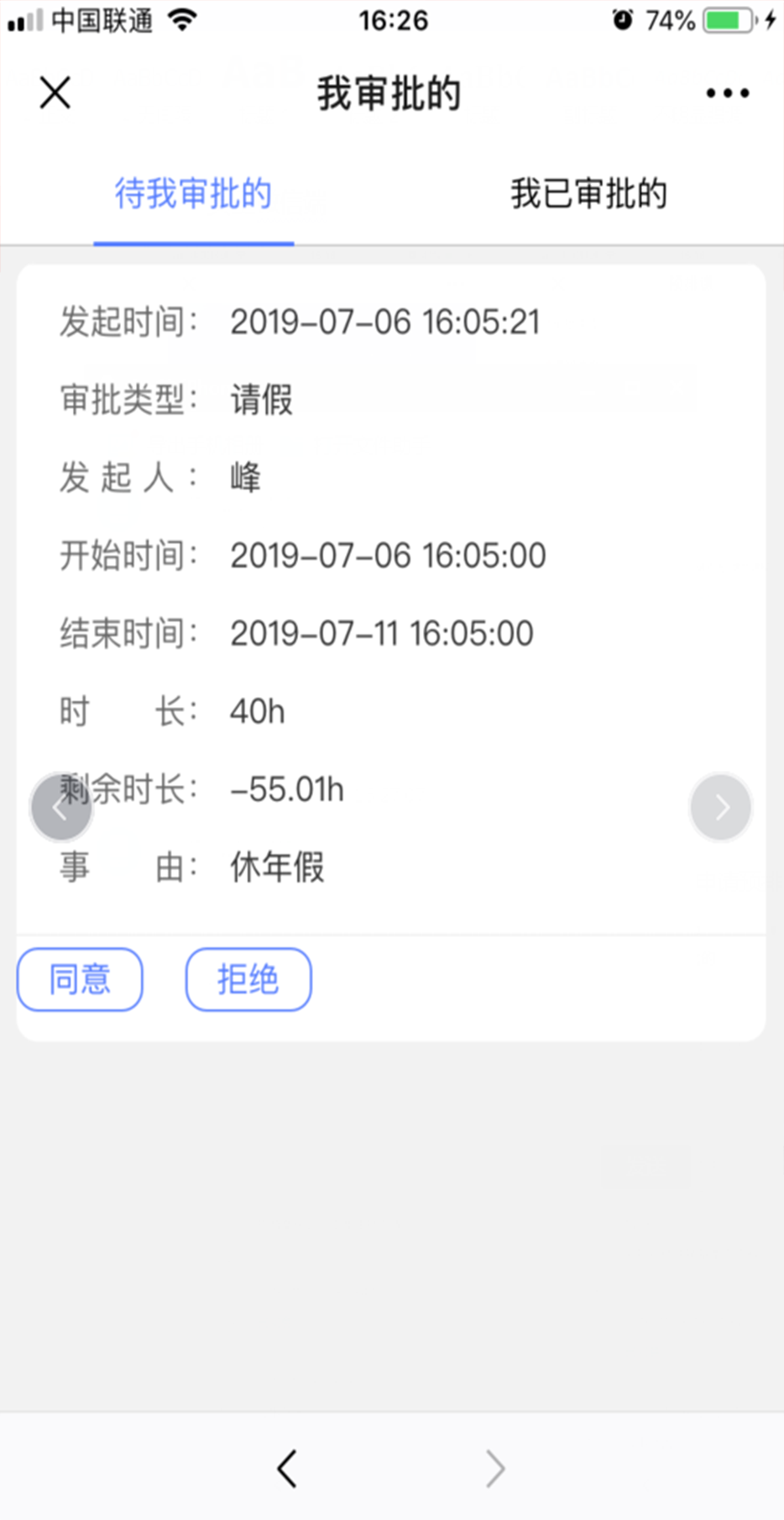
Task: Go to the previous approval card
Action: [x=60, y=807]
